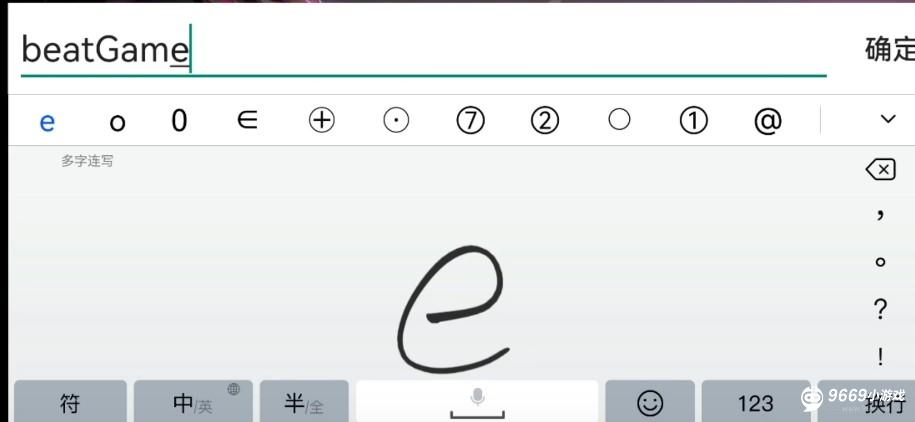
Task: Expand the candidate list chevron
Action: click(x=888, y=119)
